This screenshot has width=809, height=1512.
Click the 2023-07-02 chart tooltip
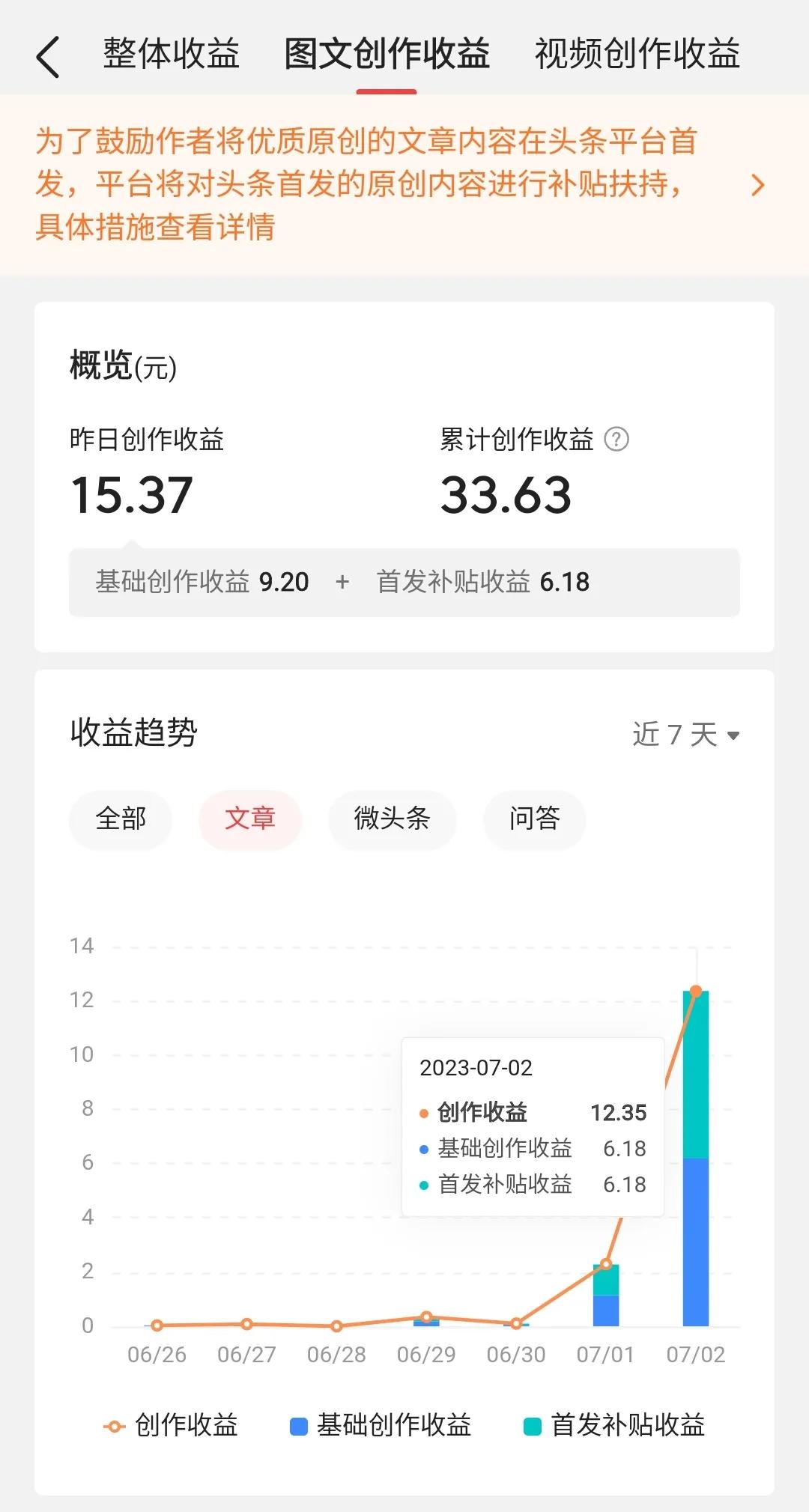click(533, 1125)
